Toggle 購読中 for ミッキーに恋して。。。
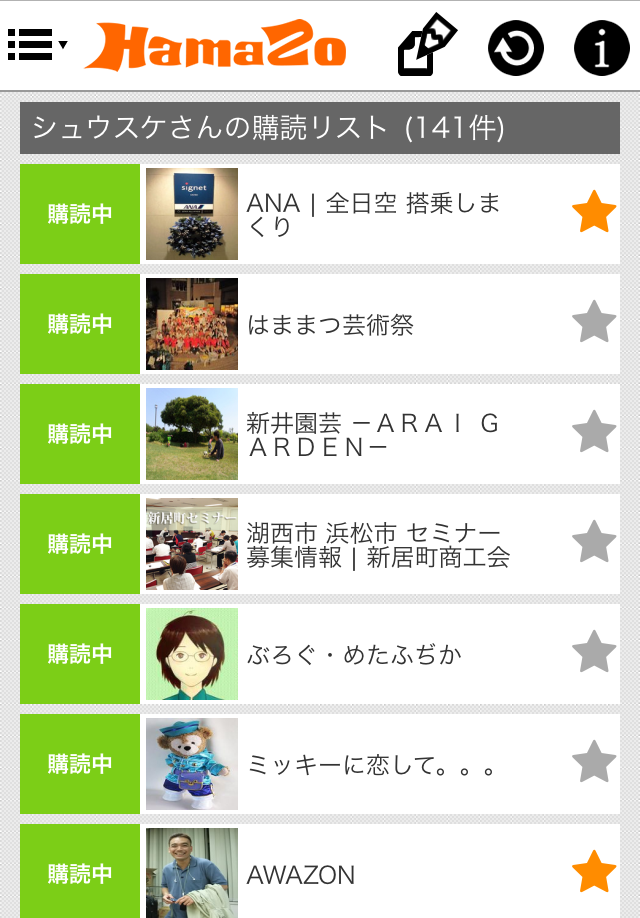Screen dimensions: 640x918 [x=80, y=764]
